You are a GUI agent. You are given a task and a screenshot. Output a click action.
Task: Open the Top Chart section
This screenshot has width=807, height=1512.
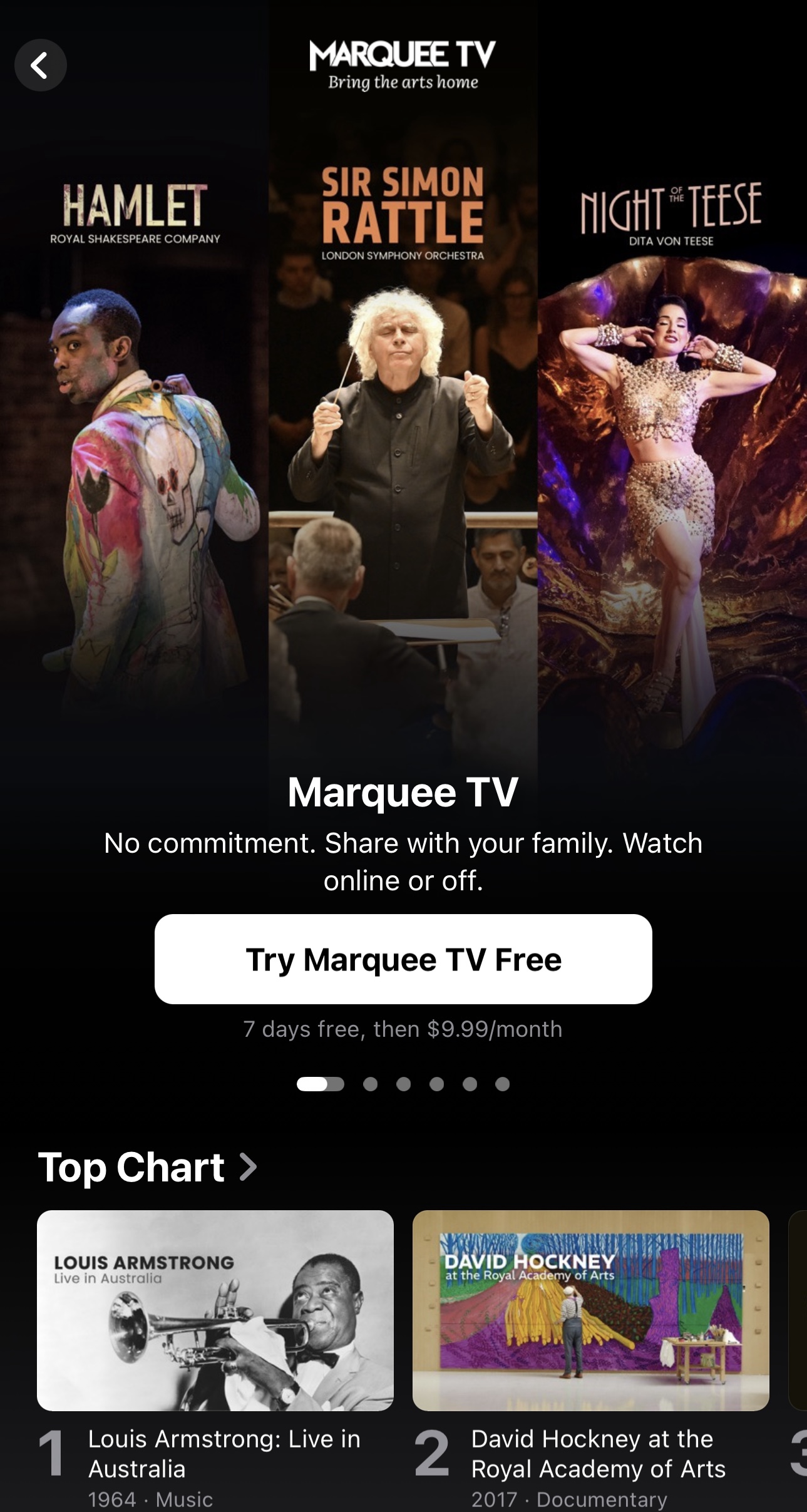148,1167
